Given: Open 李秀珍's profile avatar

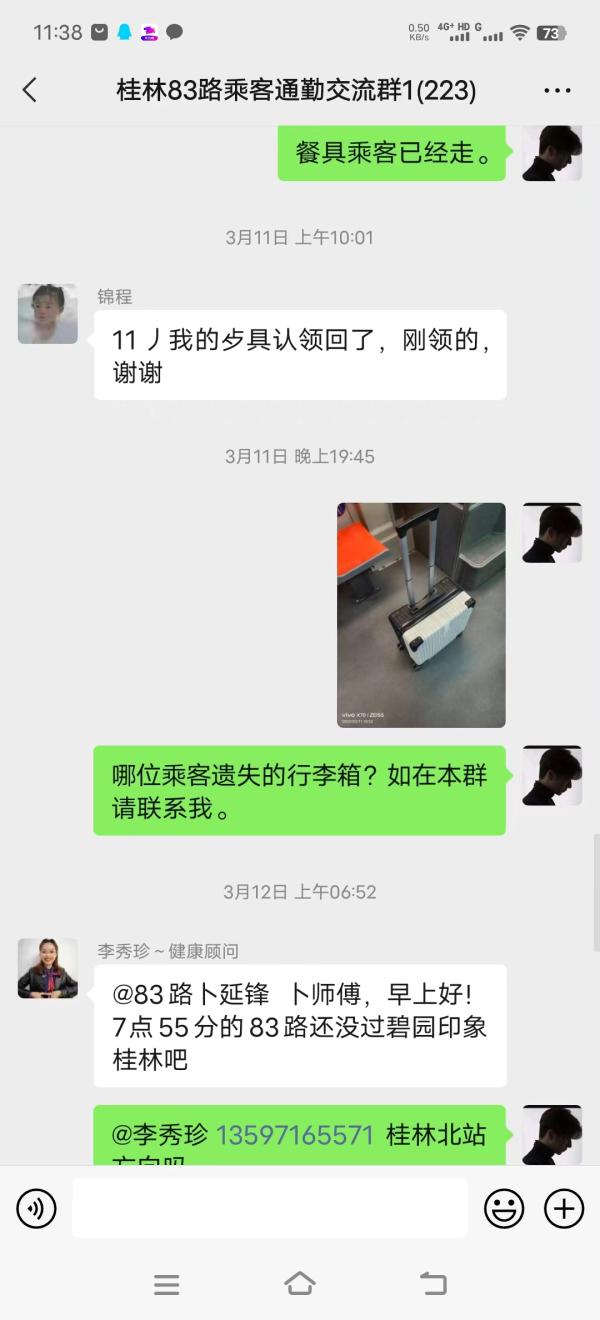Looking at the screenshot, I should tap(48, 968).
